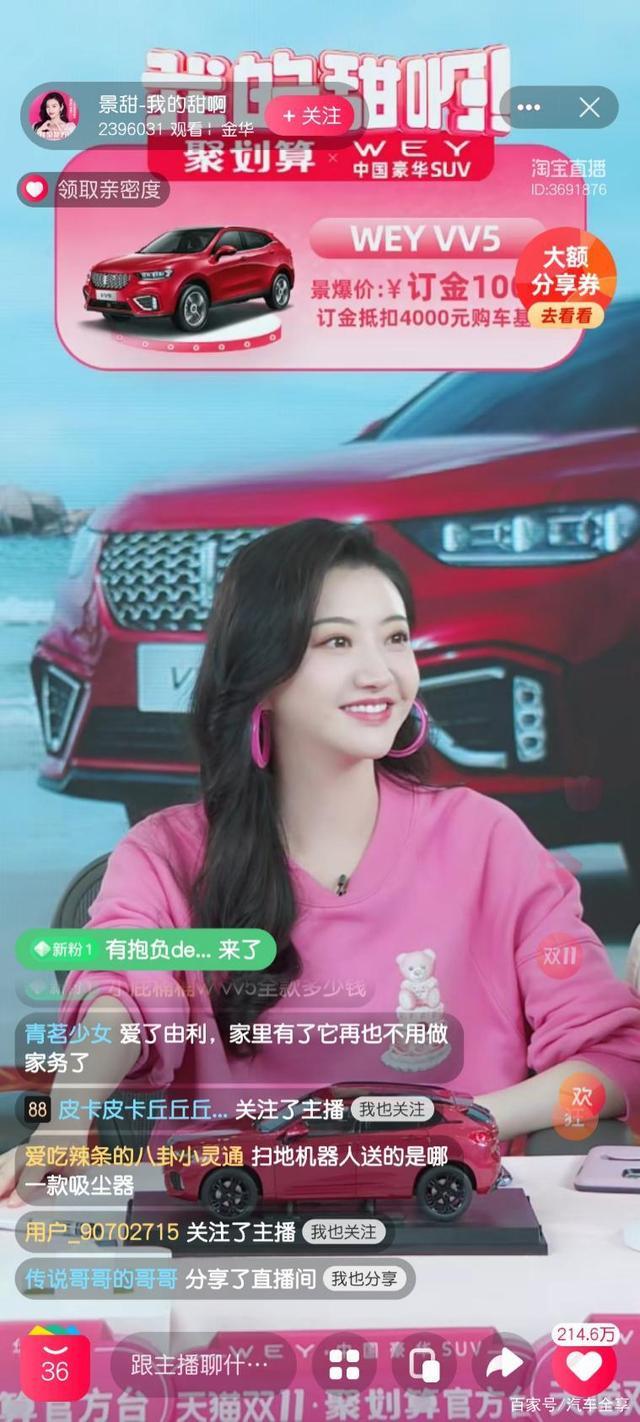Tap 领取亲密度 to claim intimacy points
Screen dimensions: 640x1422
(94, 189)
